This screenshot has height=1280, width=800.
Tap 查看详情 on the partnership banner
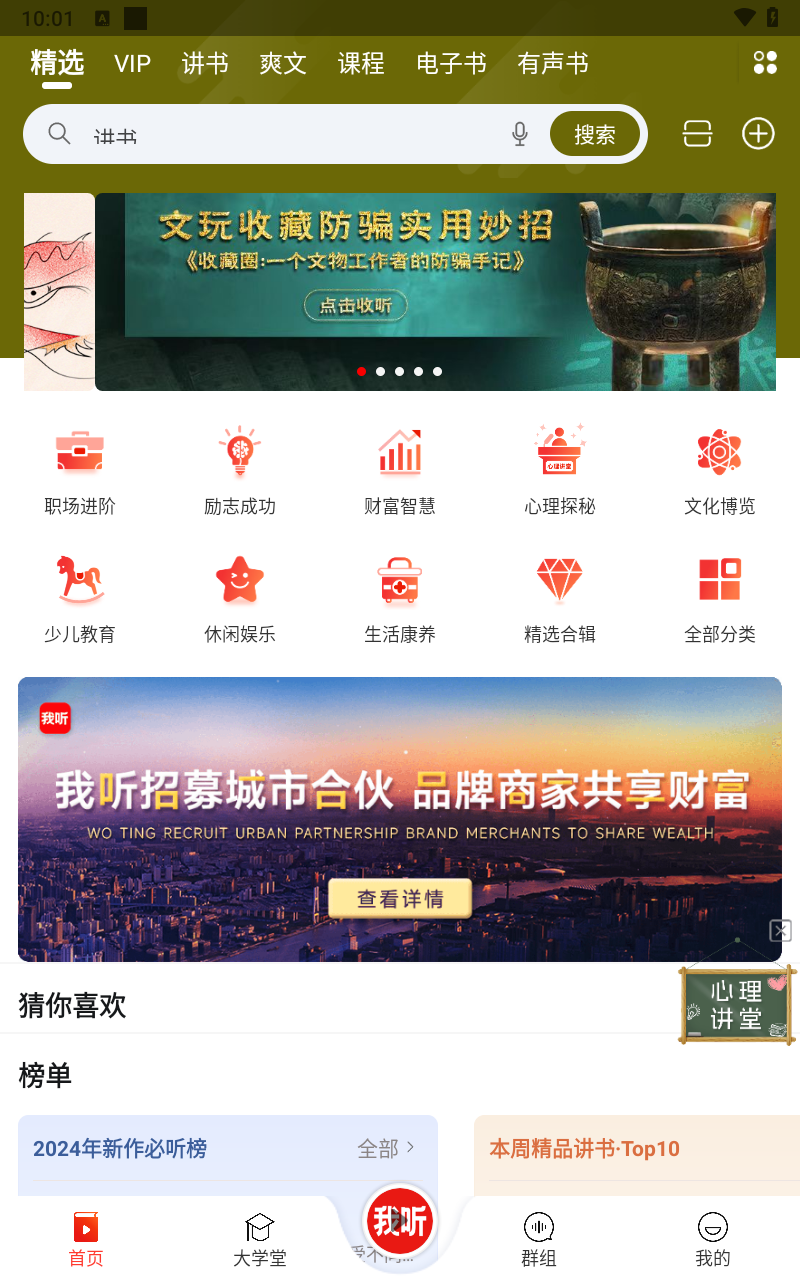coord(400,898)
